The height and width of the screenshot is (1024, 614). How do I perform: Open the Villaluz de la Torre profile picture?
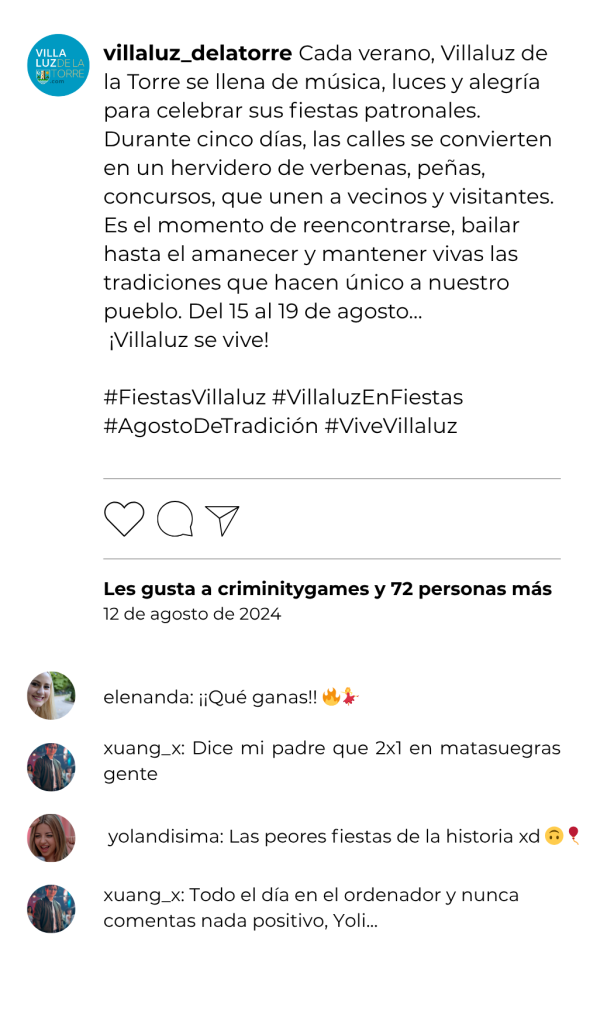(x=58, y=65)
